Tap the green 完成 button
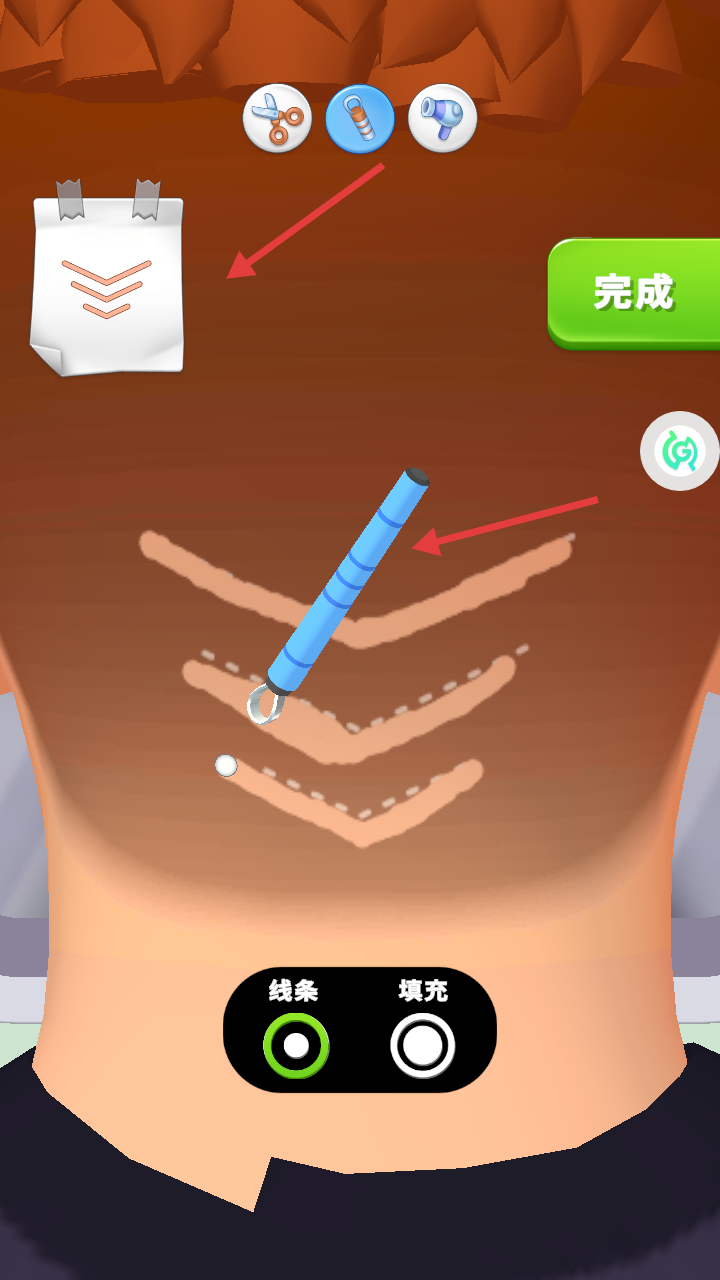 [634, 293]
